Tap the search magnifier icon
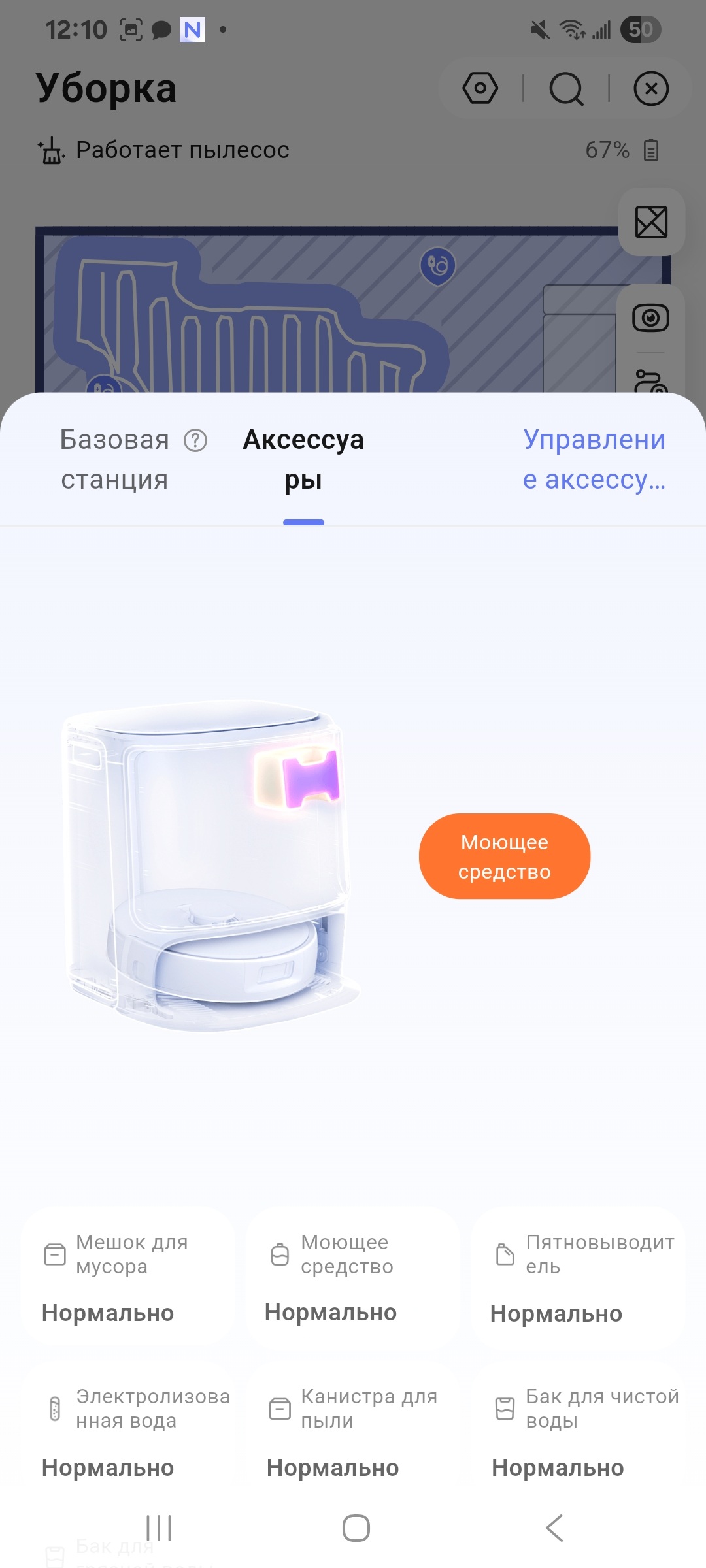This screenshot has width=706, height=1568. tap(566, 89)
